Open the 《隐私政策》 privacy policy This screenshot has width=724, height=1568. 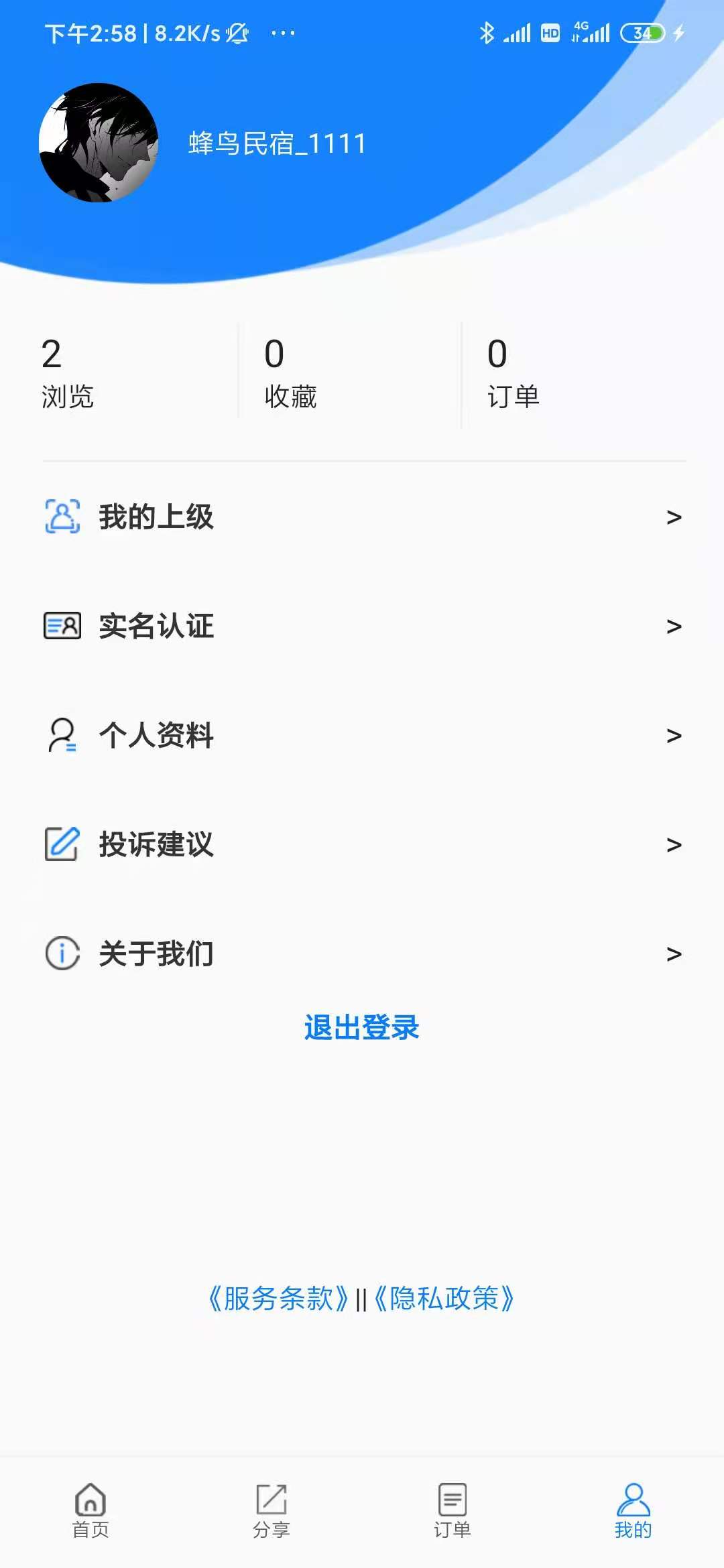[x=444, y=1299]
